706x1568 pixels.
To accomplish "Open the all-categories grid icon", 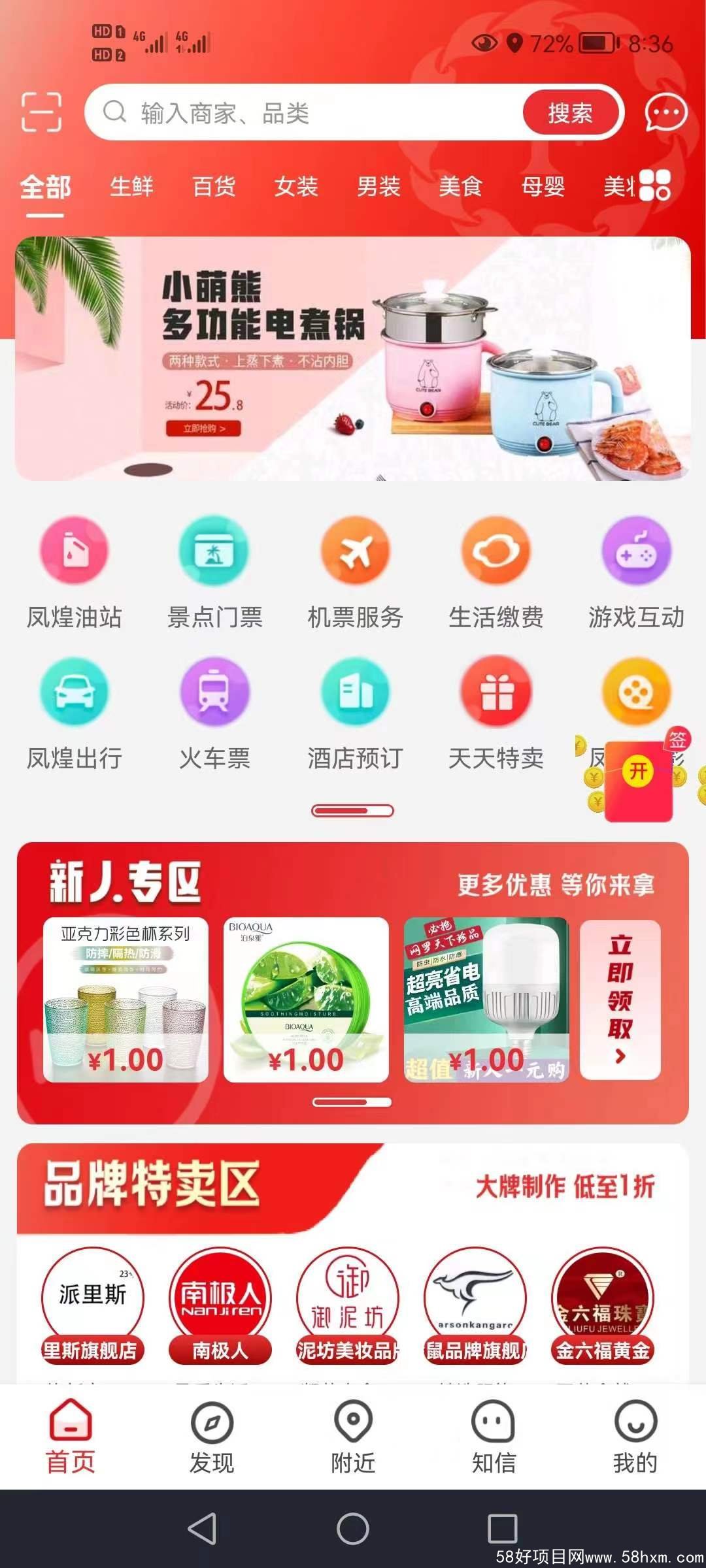I will click(654, 185).
